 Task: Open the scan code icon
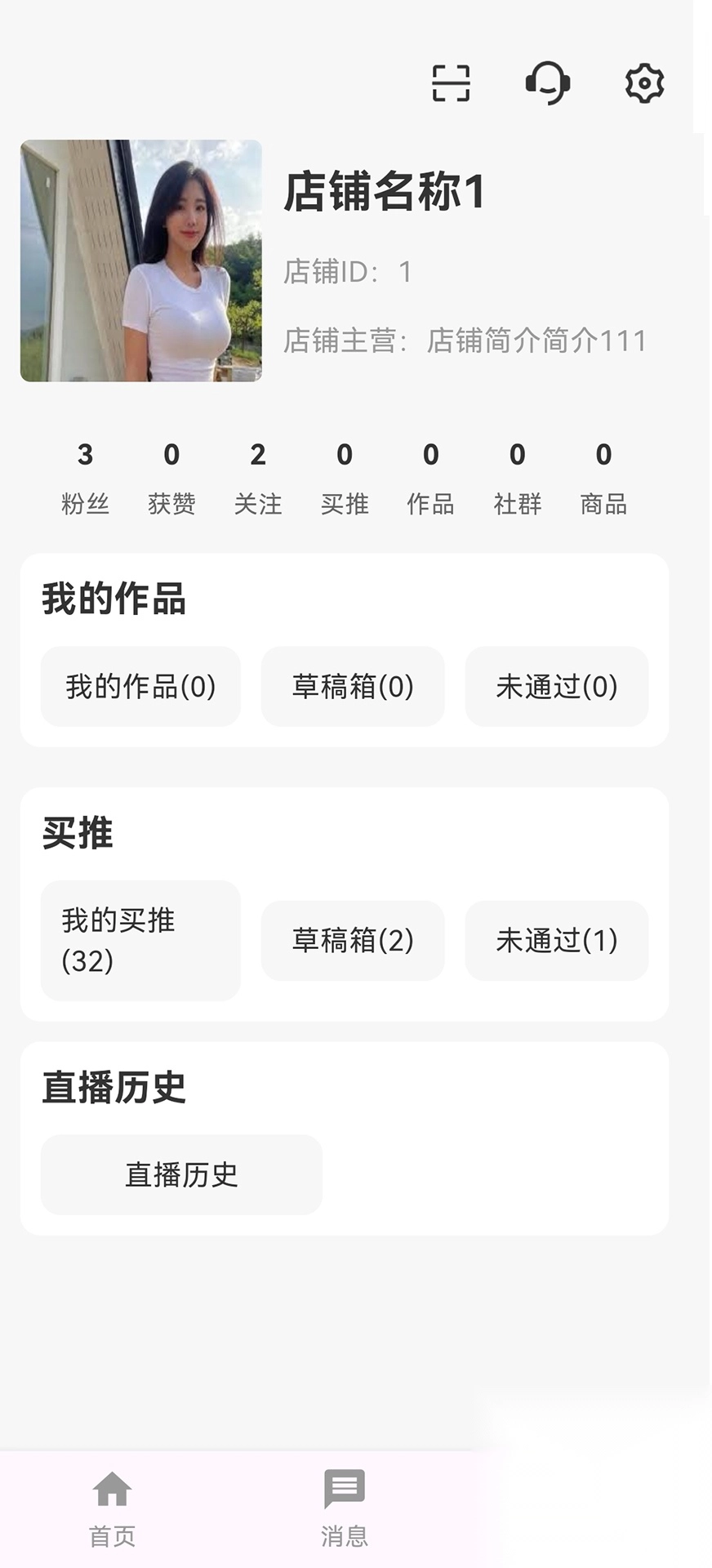451,83
